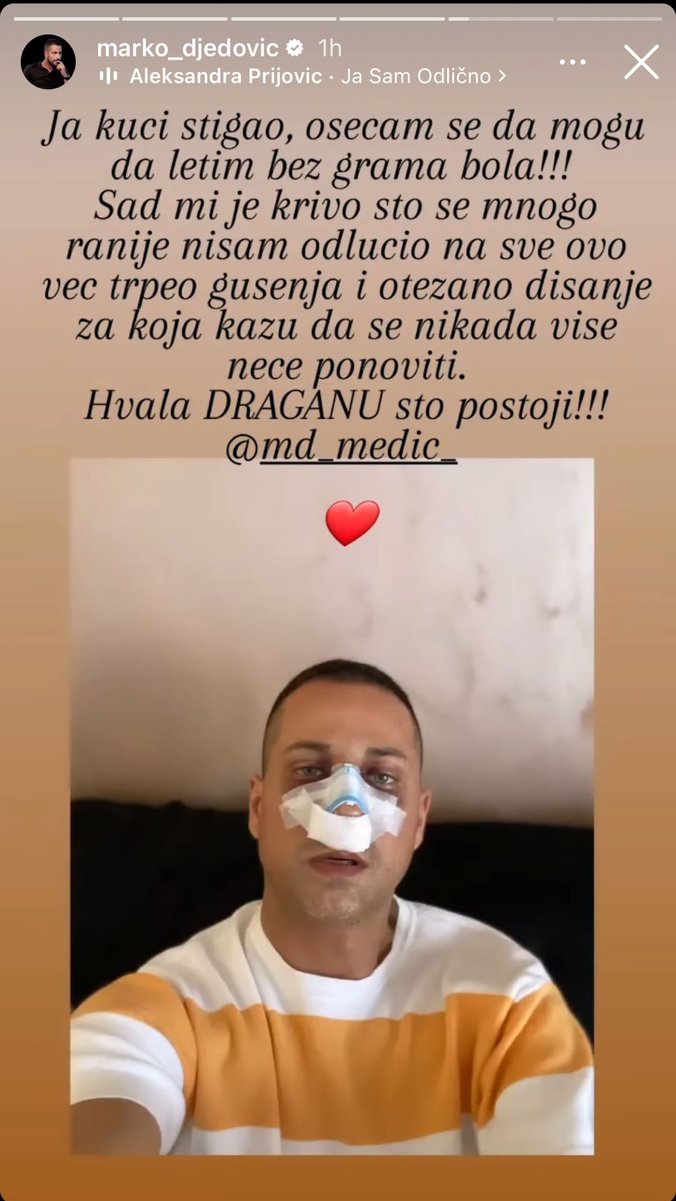Open the @md_medic_ mention
The width and height of the screenshot is (676, 1201).
click(341, 447)
